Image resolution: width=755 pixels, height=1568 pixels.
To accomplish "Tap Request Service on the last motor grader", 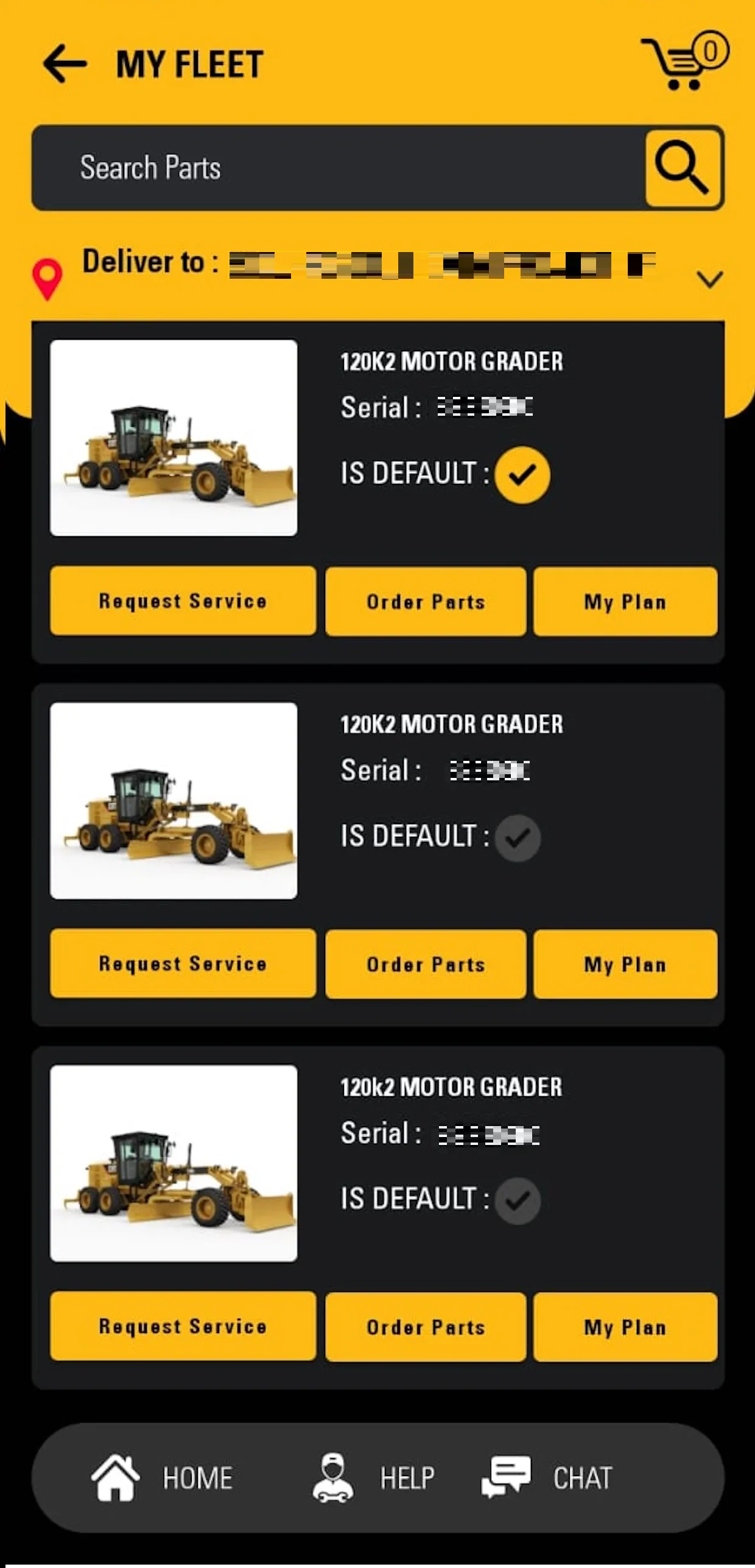I will tap(183, 1326).
